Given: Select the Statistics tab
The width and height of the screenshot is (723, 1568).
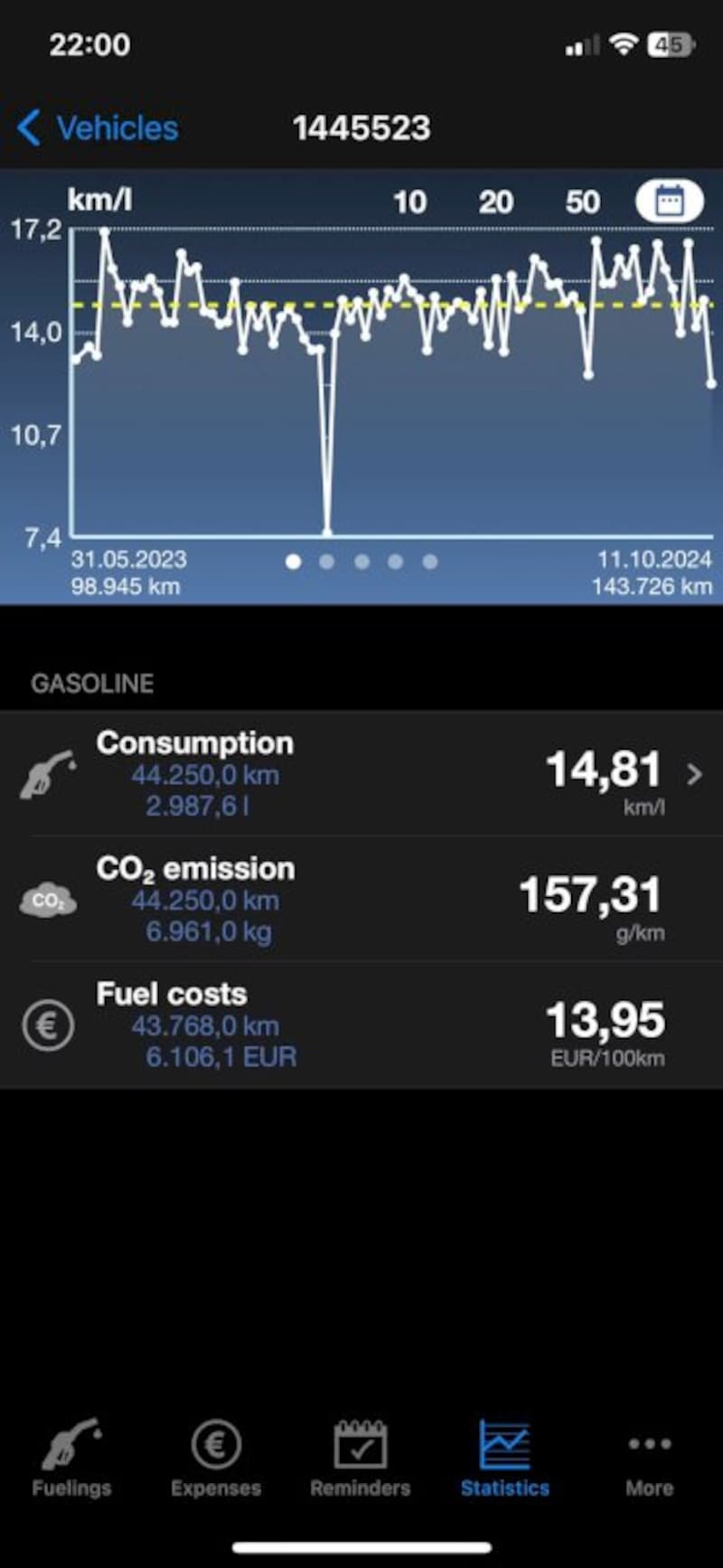Looking at the screenshot, I should point(505,1458).
